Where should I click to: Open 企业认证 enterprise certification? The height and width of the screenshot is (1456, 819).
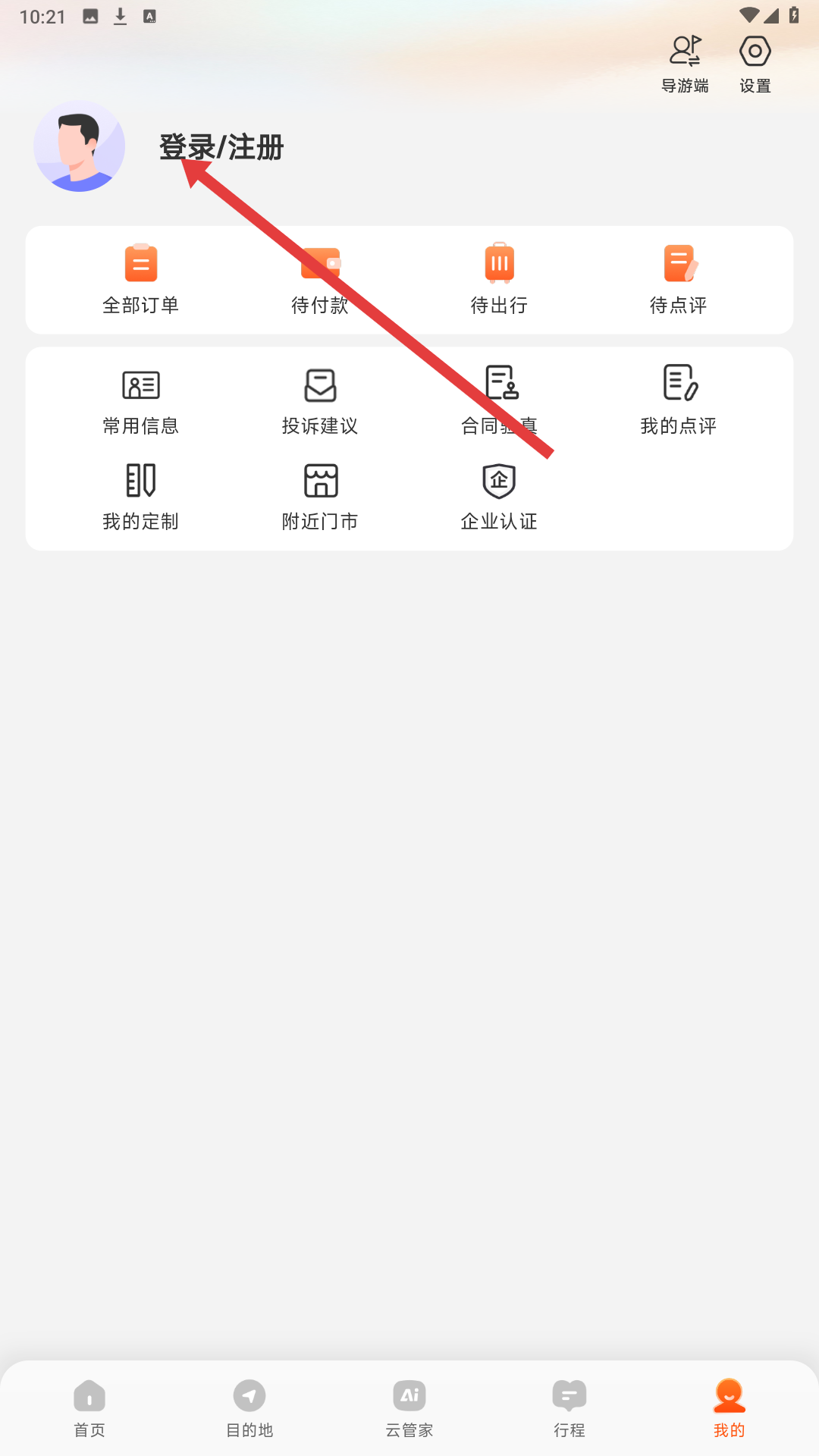point(499,497)
